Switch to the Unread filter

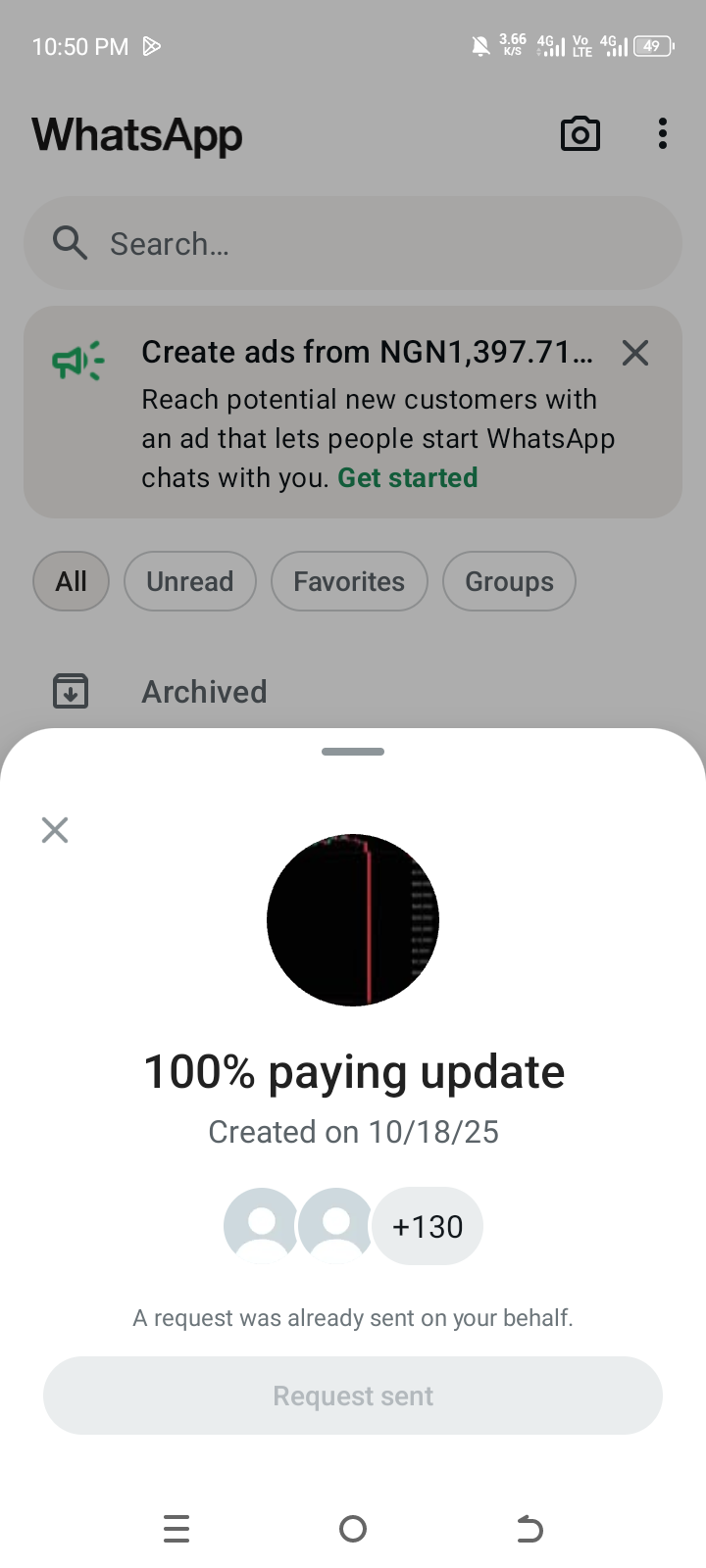190,581
